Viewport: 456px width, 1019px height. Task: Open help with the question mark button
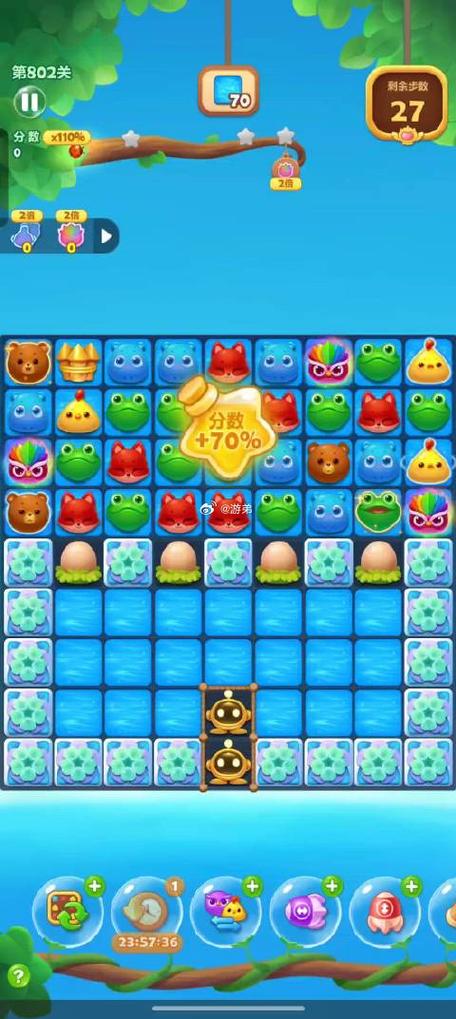18,975
